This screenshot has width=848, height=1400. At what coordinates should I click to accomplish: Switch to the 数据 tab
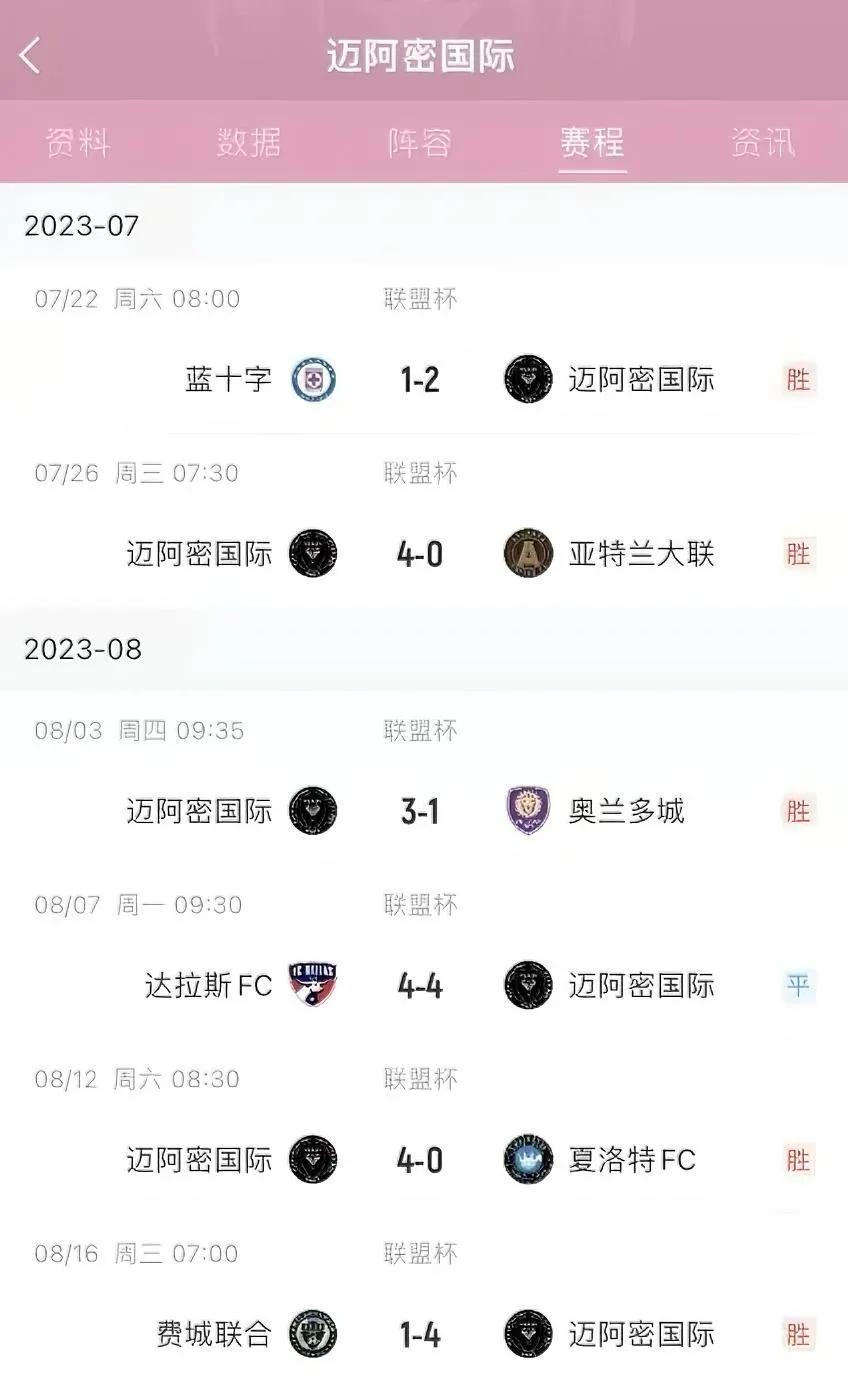click(249, 142)
